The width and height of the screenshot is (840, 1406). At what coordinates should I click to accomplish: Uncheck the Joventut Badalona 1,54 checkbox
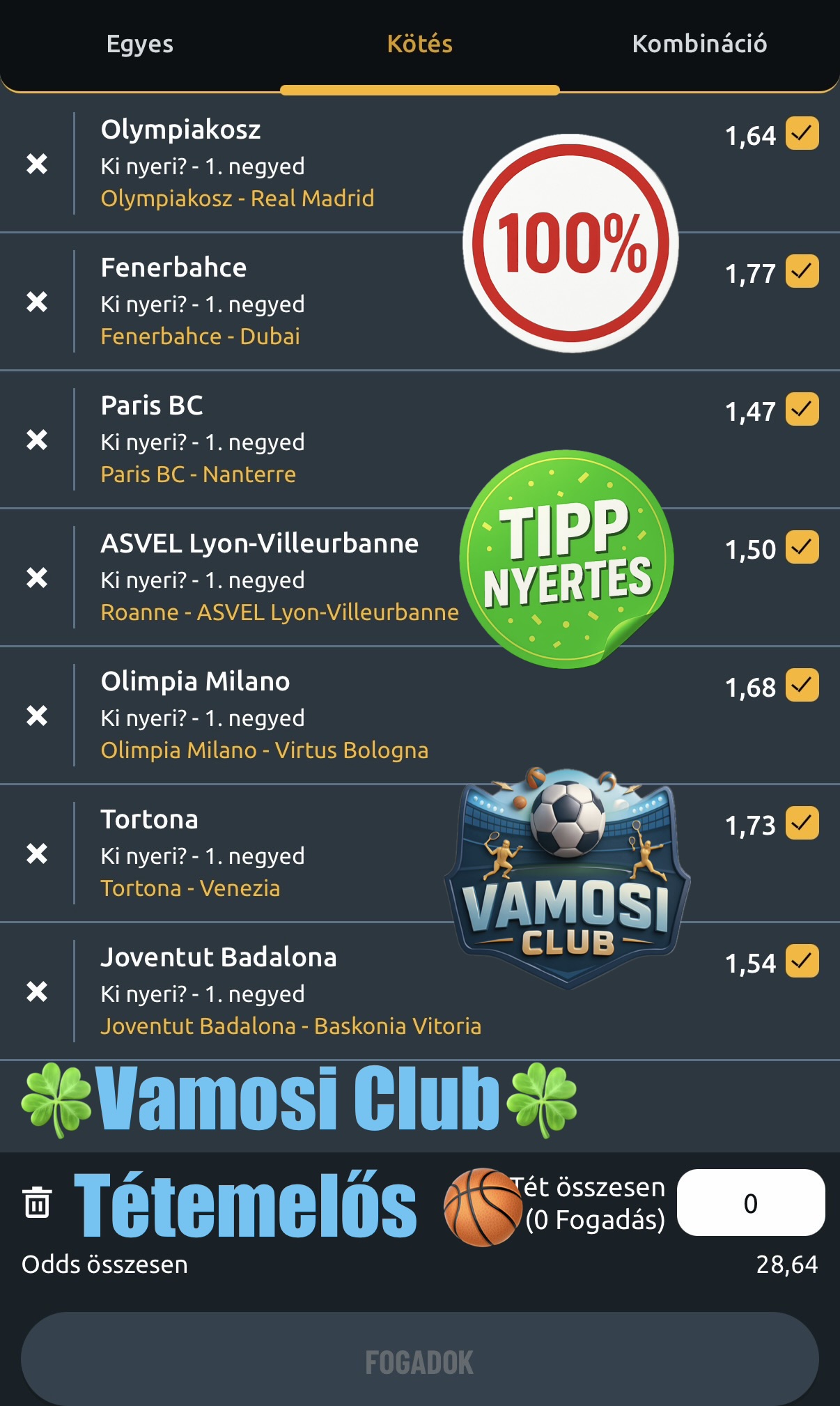(x=802, y=961)
